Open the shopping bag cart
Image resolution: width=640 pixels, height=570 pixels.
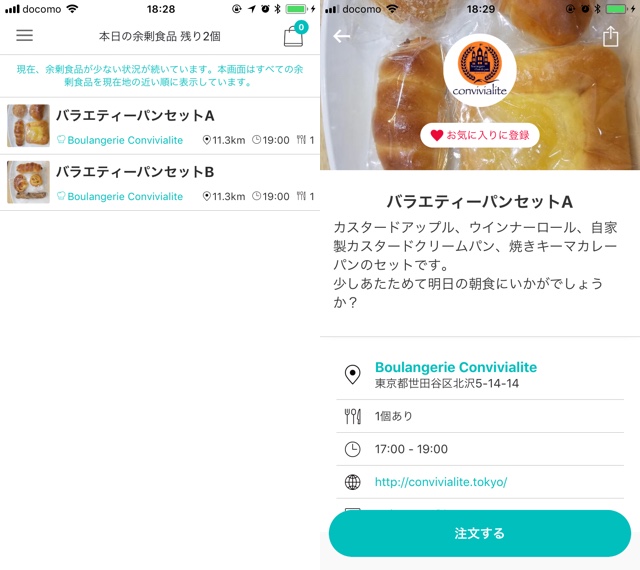click(293, 36)
